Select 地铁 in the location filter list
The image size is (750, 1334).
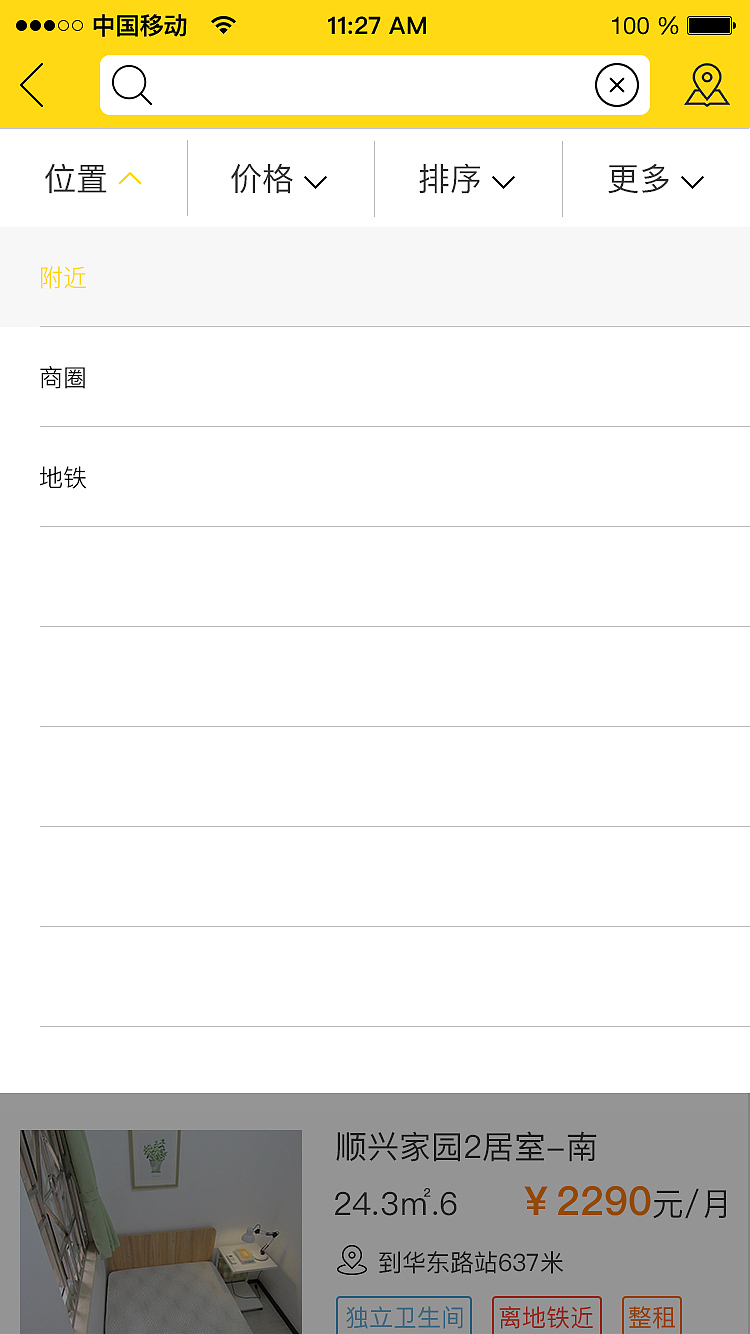(64, 478)
